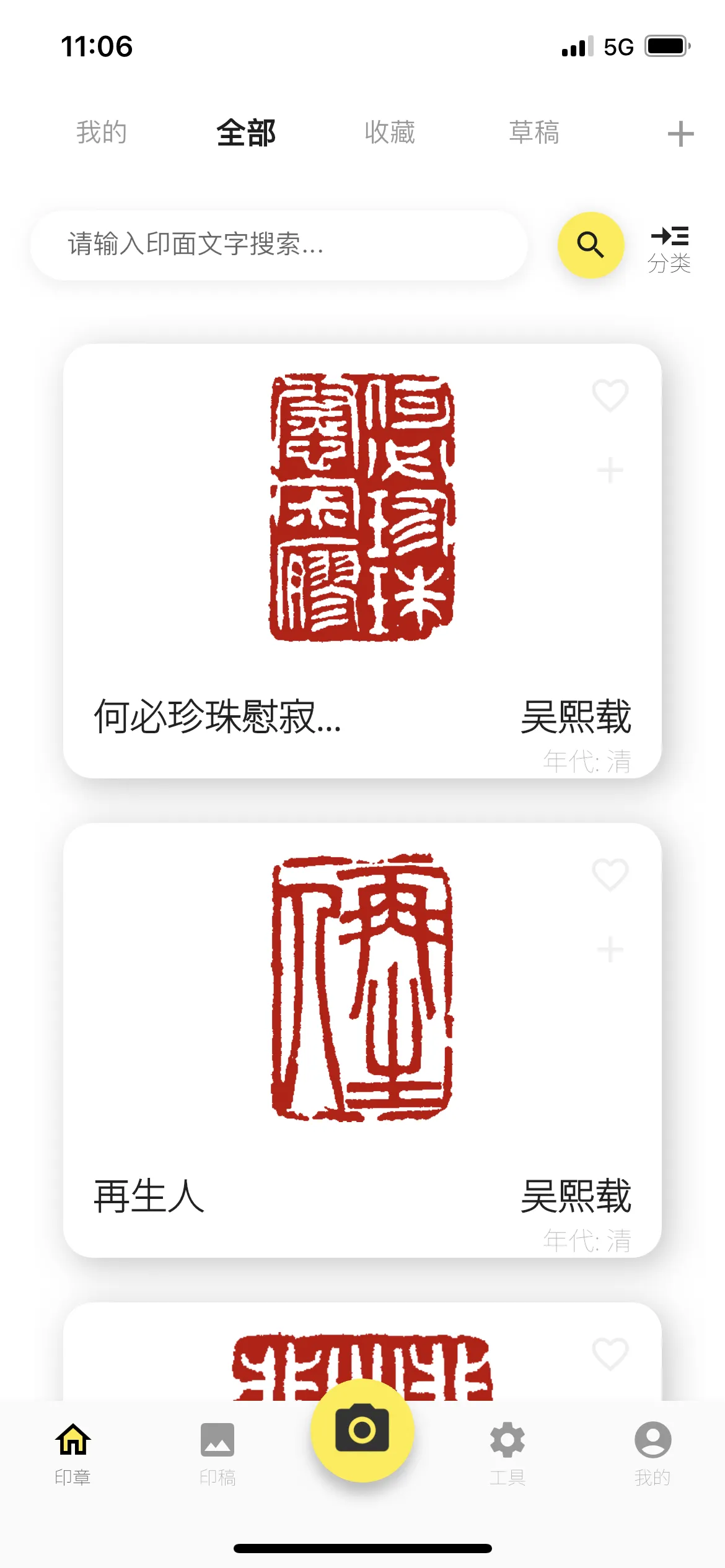Switch to the 收藏 tab
725x1568 pixels.
(390, 132)
